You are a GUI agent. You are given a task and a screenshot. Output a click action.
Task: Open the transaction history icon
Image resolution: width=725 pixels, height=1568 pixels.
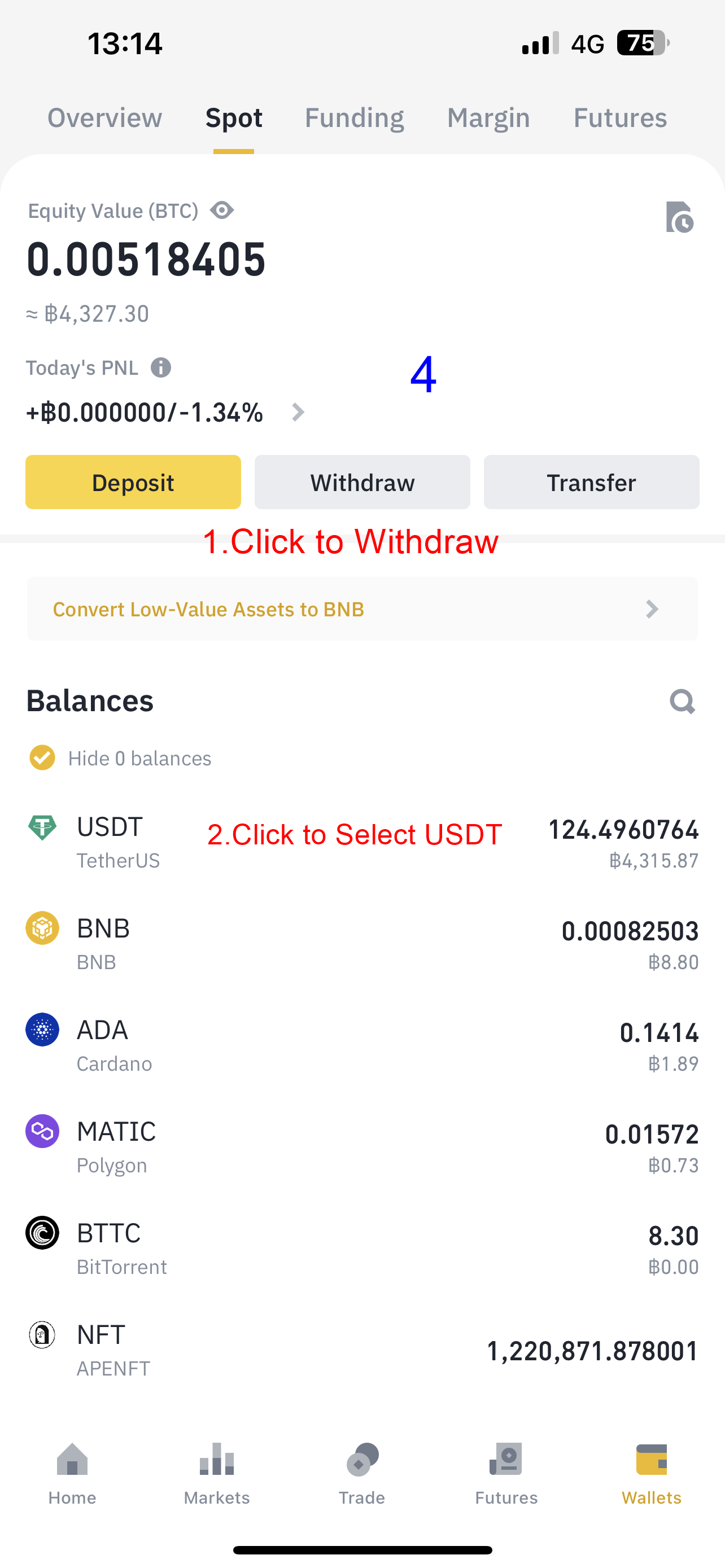click(679, 217)
